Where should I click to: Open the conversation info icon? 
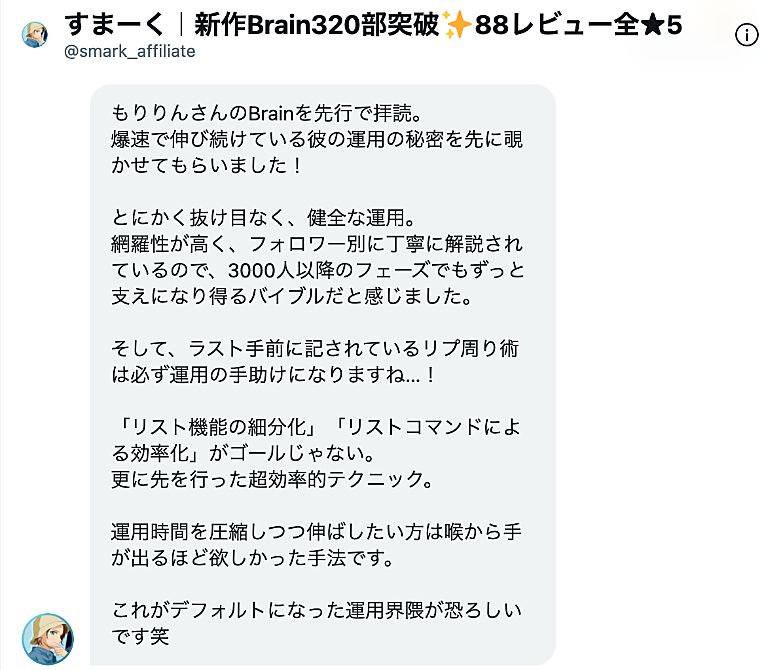pos(747,35)
